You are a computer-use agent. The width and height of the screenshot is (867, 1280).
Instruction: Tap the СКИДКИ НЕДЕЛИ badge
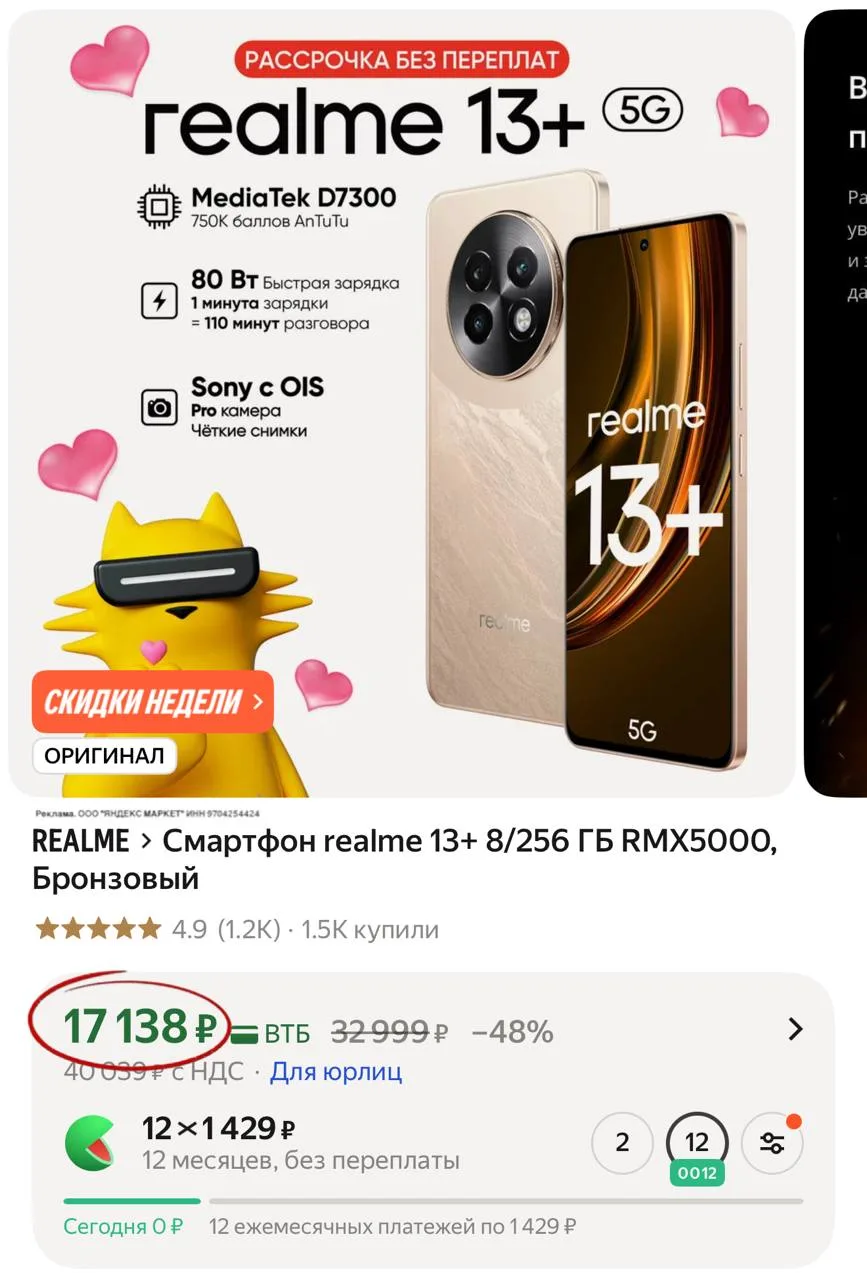click(152, 701)
